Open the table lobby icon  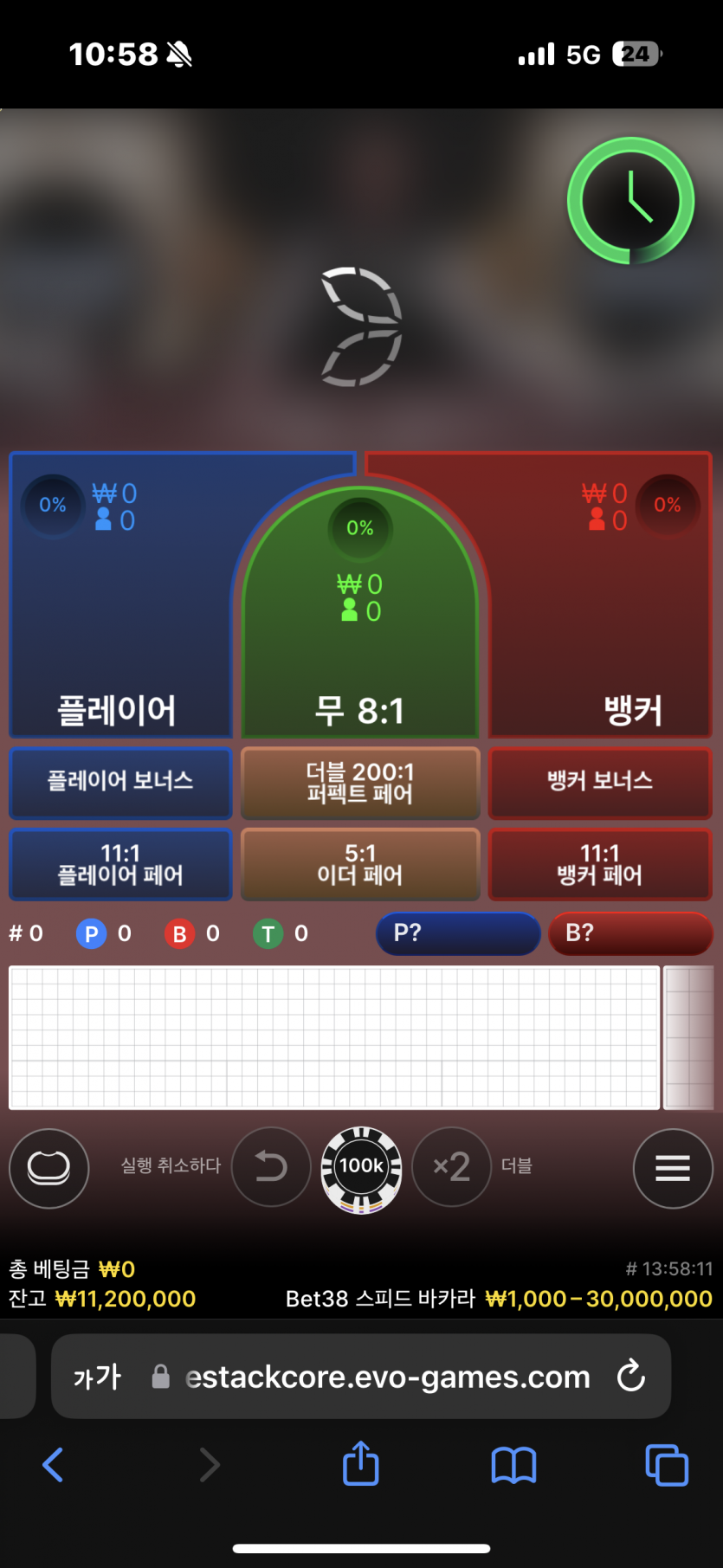(x=48, y=1168)
